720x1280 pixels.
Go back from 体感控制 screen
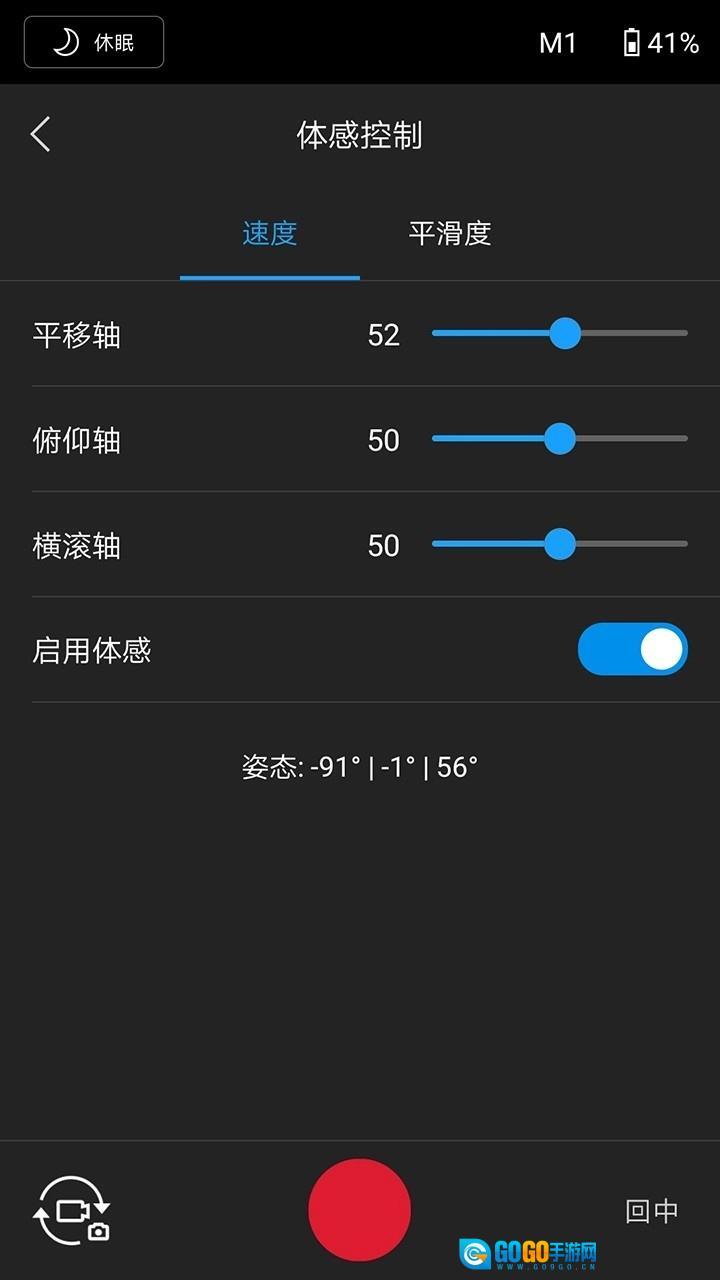pos(41,134)
